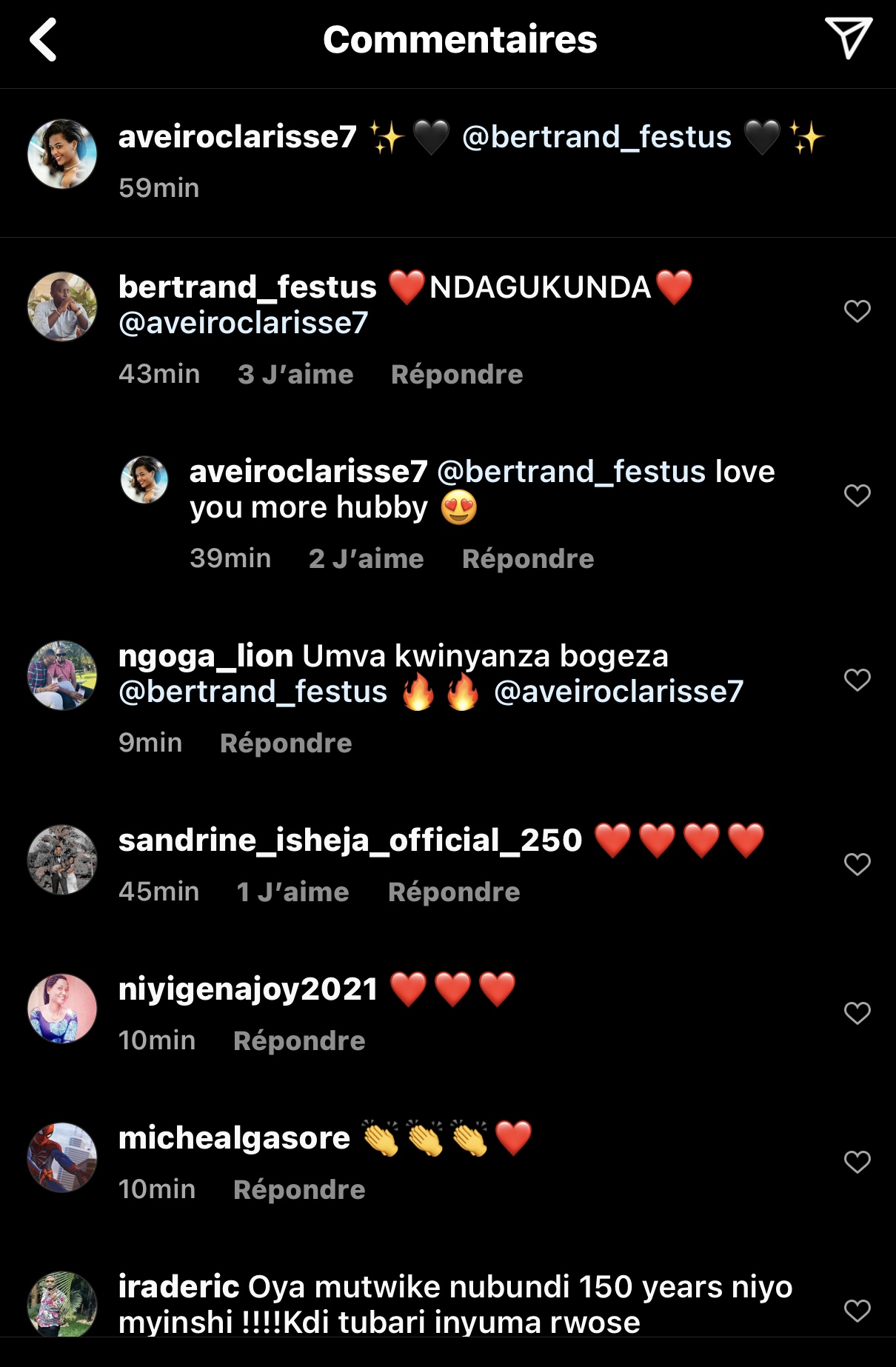Go back from the Commentaires screen

pyautogui.click(x=44, y=40)
